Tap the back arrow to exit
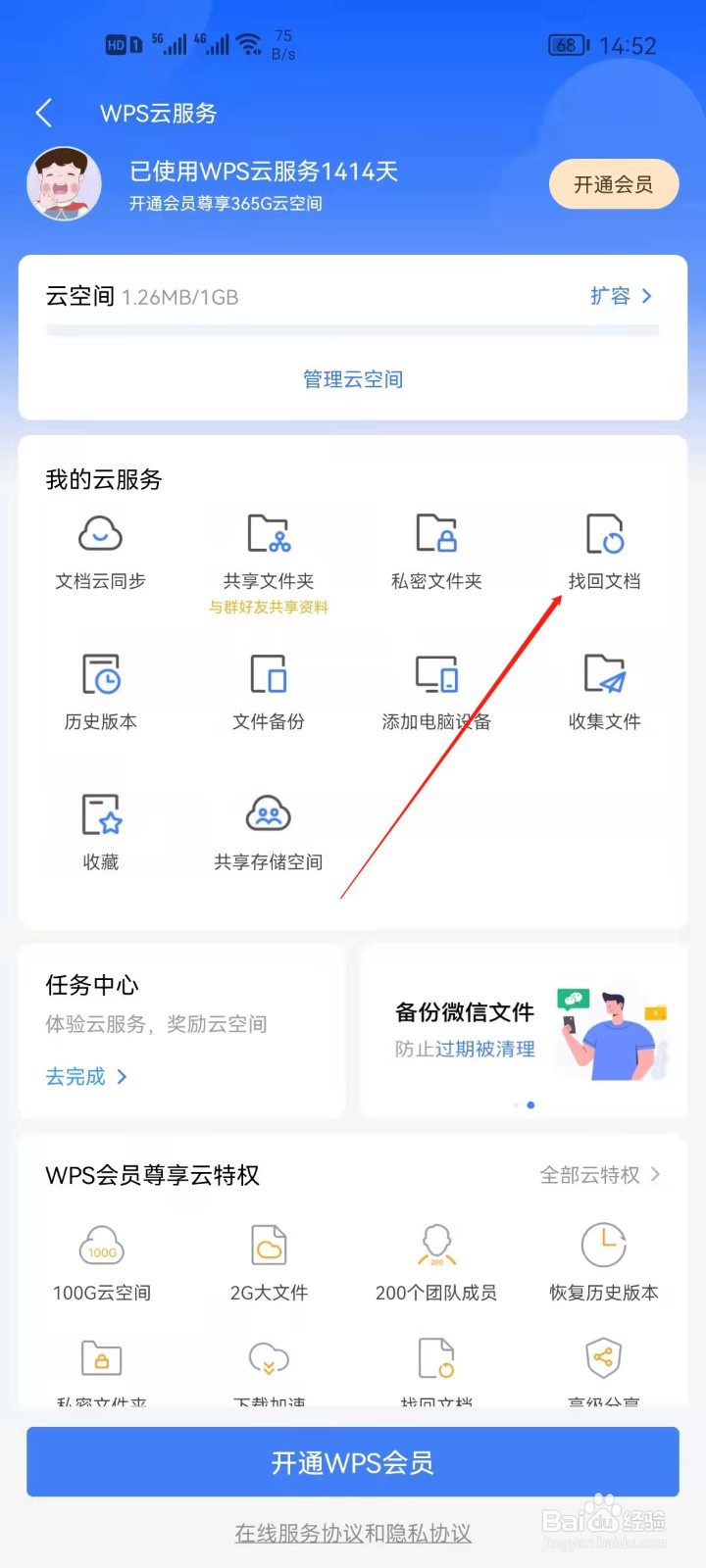The height and width of the screenshot is (1568, 706). tap(43, 113)
